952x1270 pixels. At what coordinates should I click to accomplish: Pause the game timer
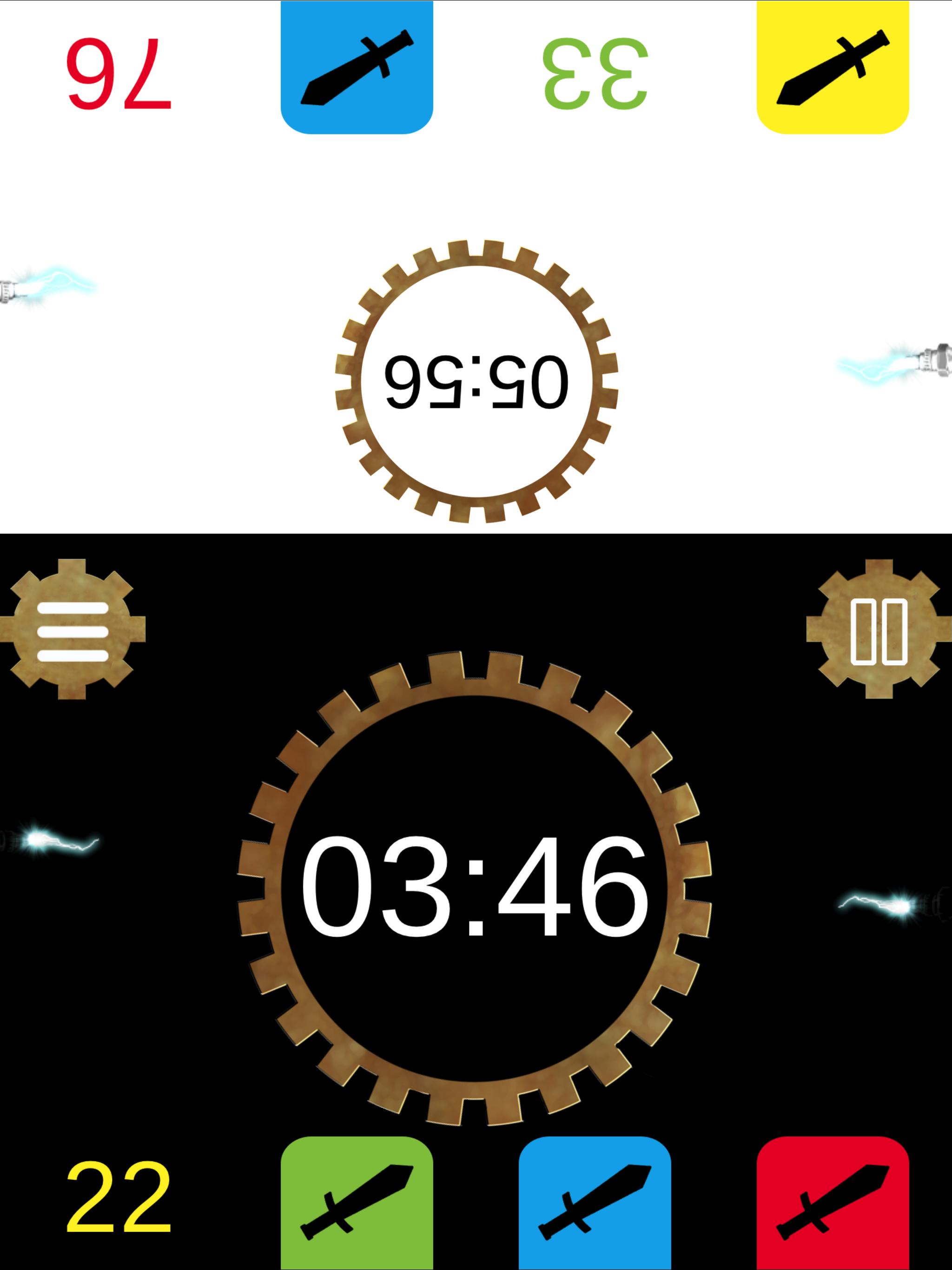click(x=879, y=630)
